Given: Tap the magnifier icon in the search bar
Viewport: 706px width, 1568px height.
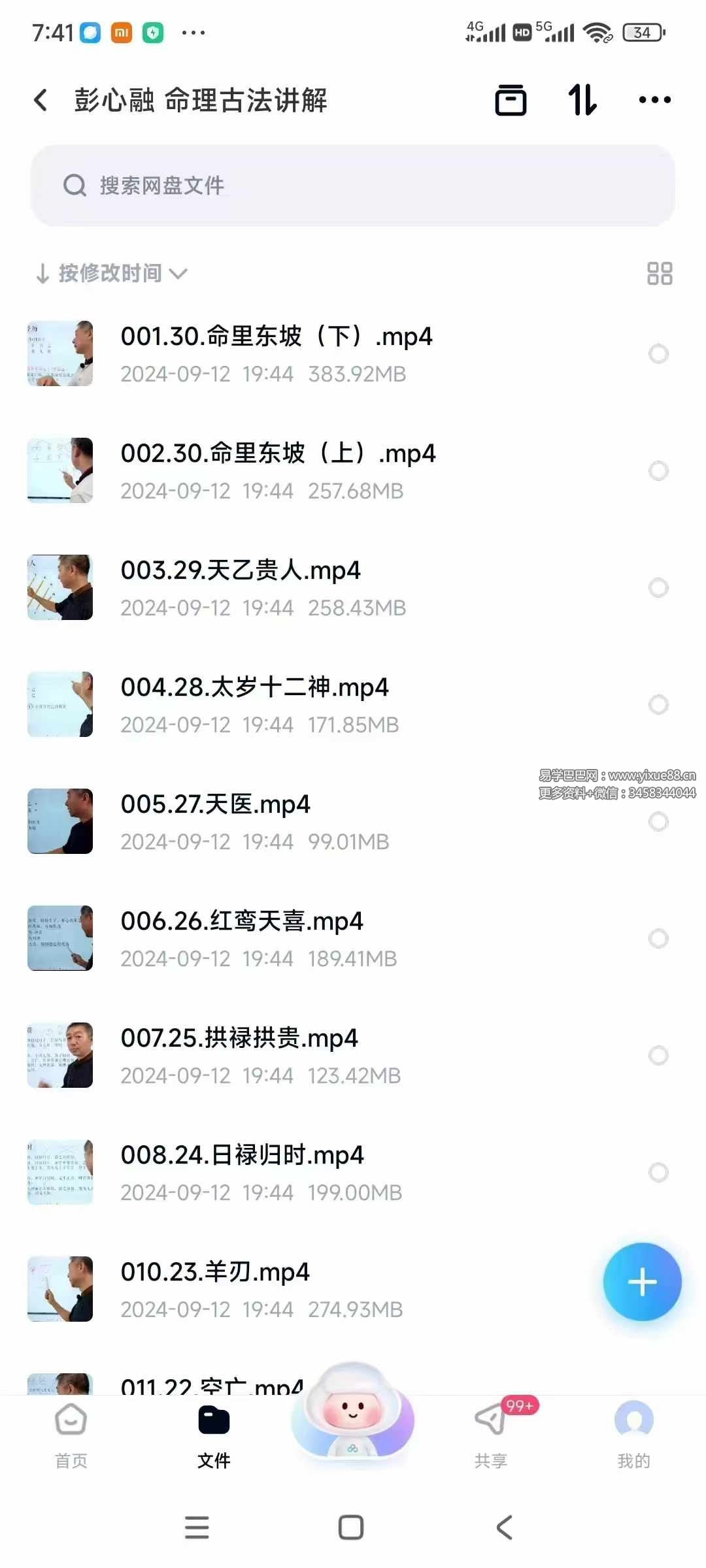Looking at the screenshot, I should click(76, 186).
